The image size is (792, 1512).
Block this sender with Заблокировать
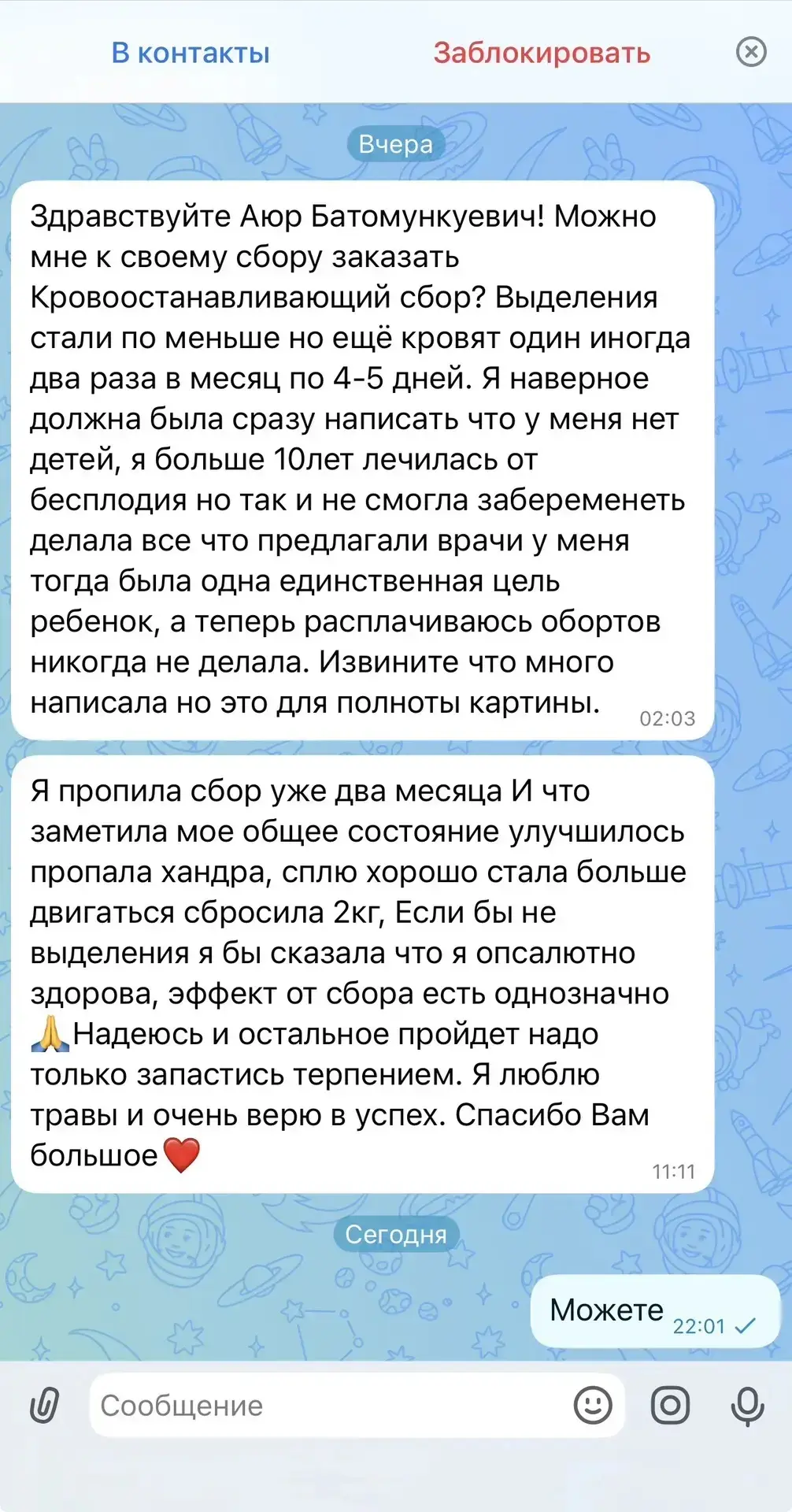click(x=542, y=53)
